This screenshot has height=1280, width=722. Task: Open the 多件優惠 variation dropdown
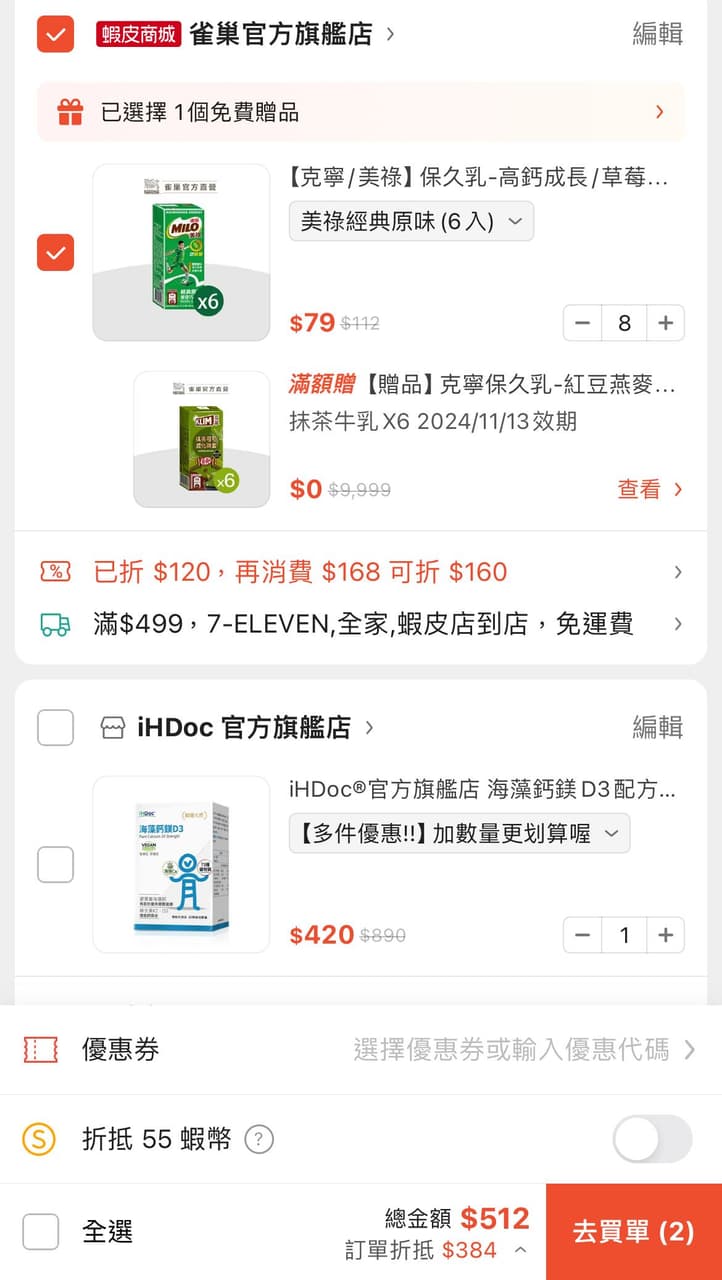click(459, 833)
